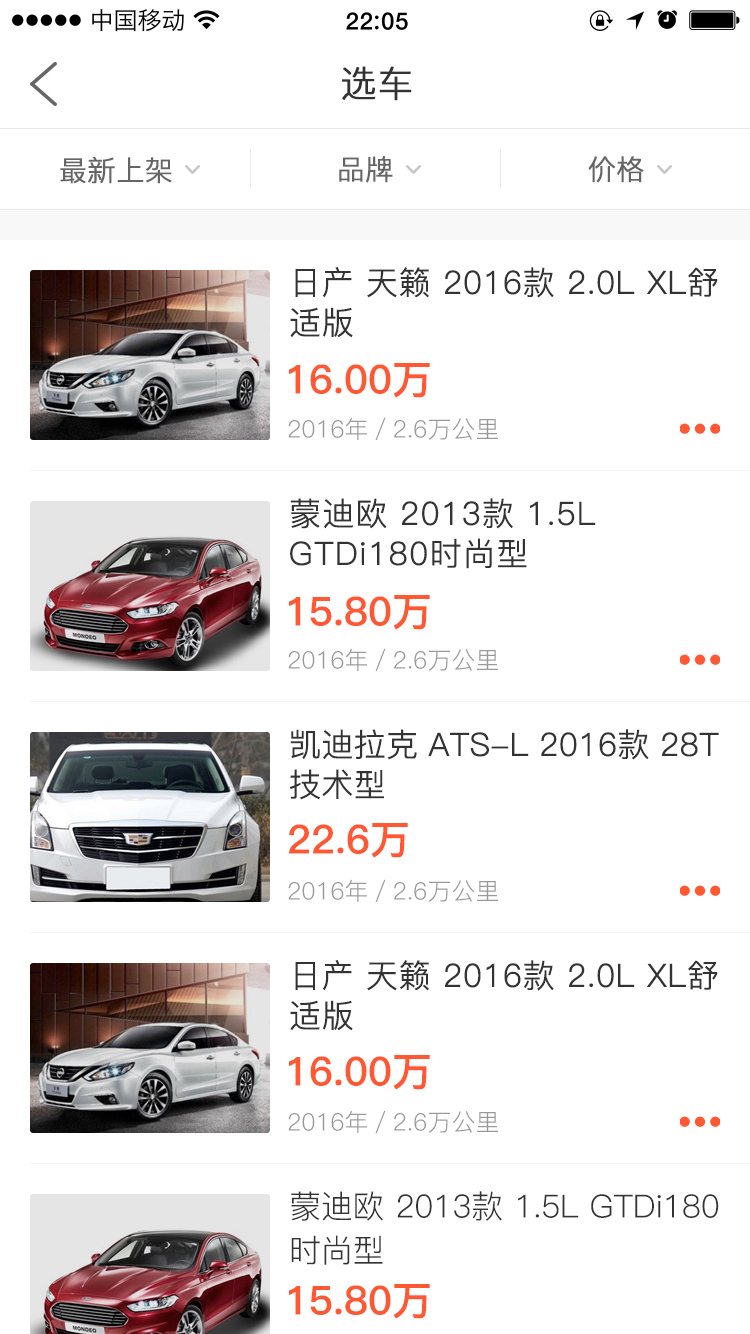The image size is (750, 1334).
Task: Open more options for the 日产 天籁 listing
Action: click(699, 428)
